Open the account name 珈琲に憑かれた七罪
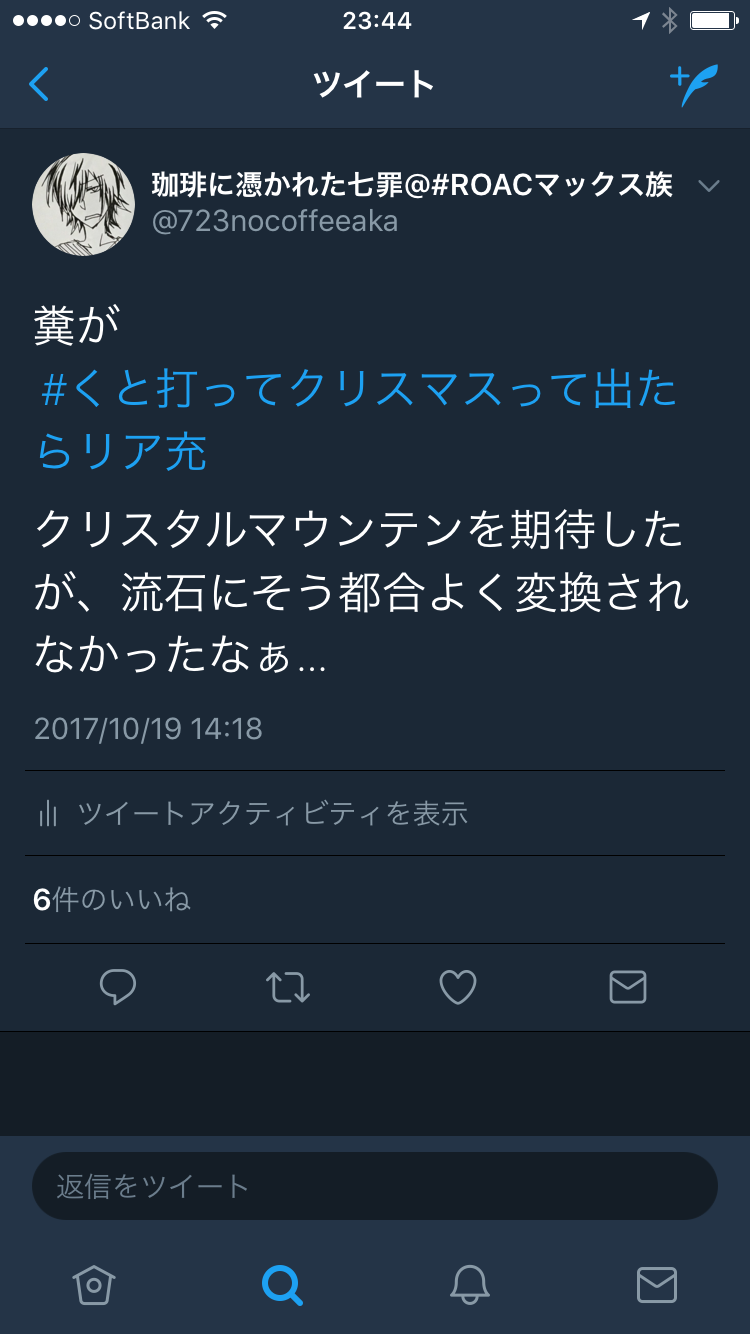Image resolution: width=750 pixels, height=1334 pixels. pyautogui.click(x=411, y=184)
